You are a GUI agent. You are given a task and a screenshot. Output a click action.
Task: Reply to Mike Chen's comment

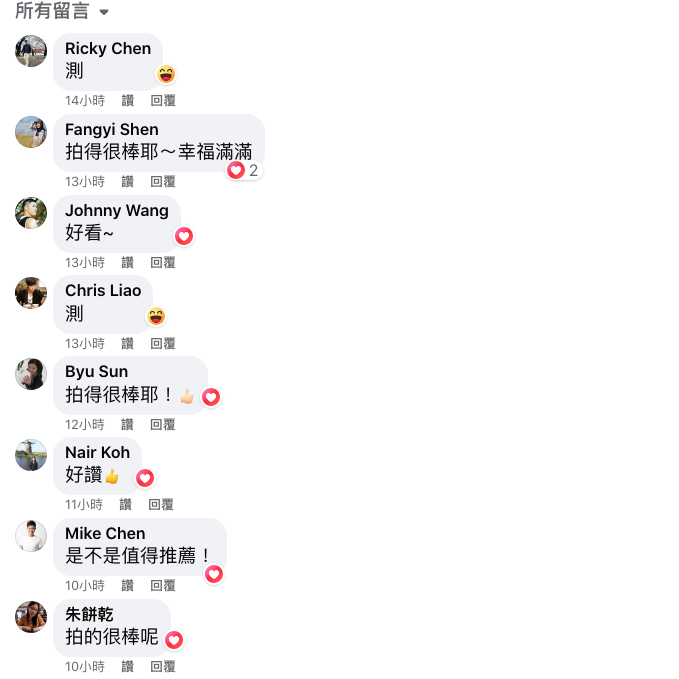tap(163, 586)
